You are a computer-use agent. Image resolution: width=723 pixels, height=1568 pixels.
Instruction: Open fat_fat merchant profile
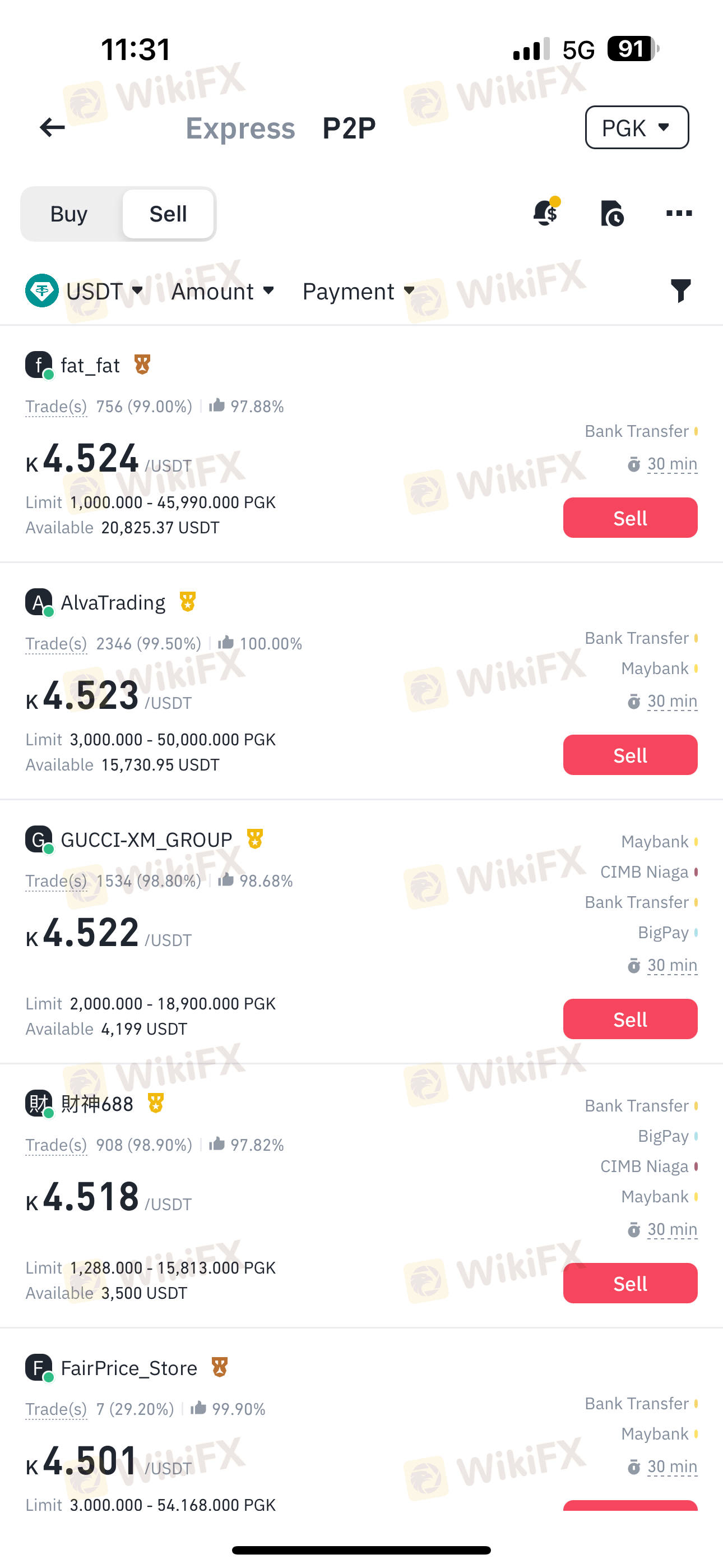90,365
